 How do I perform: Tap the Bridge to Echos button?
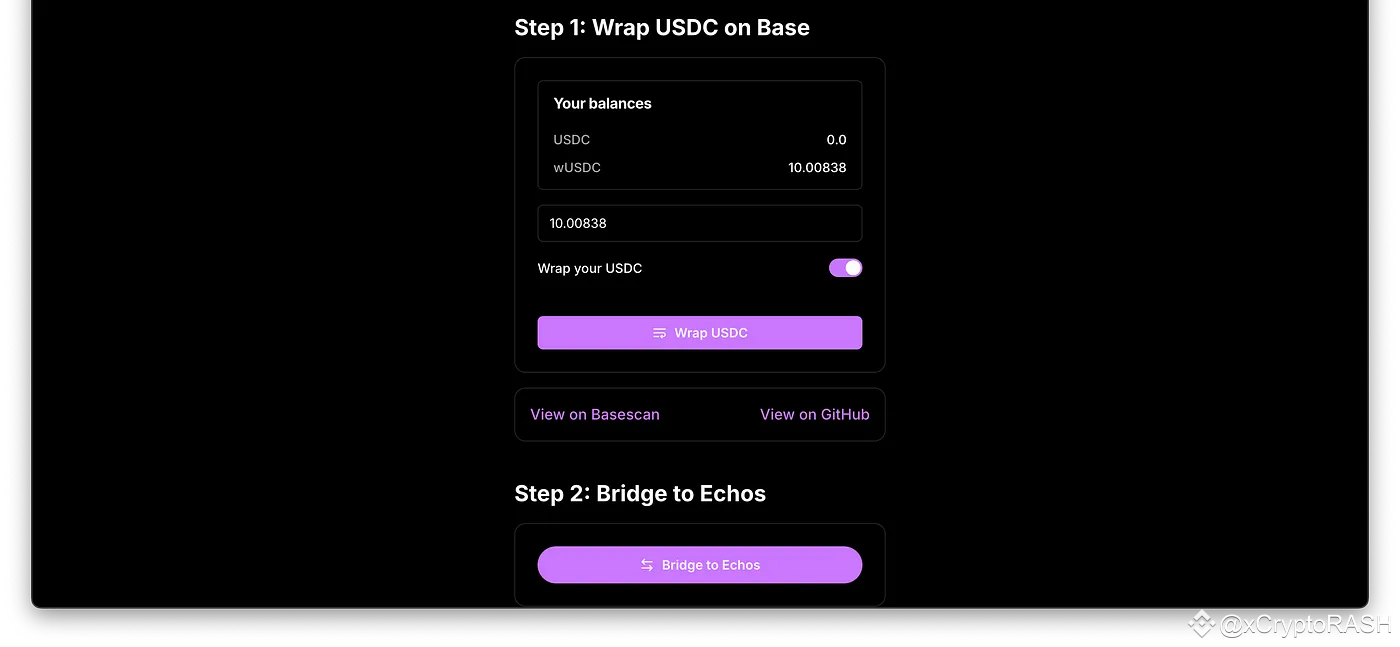(699, 565)
